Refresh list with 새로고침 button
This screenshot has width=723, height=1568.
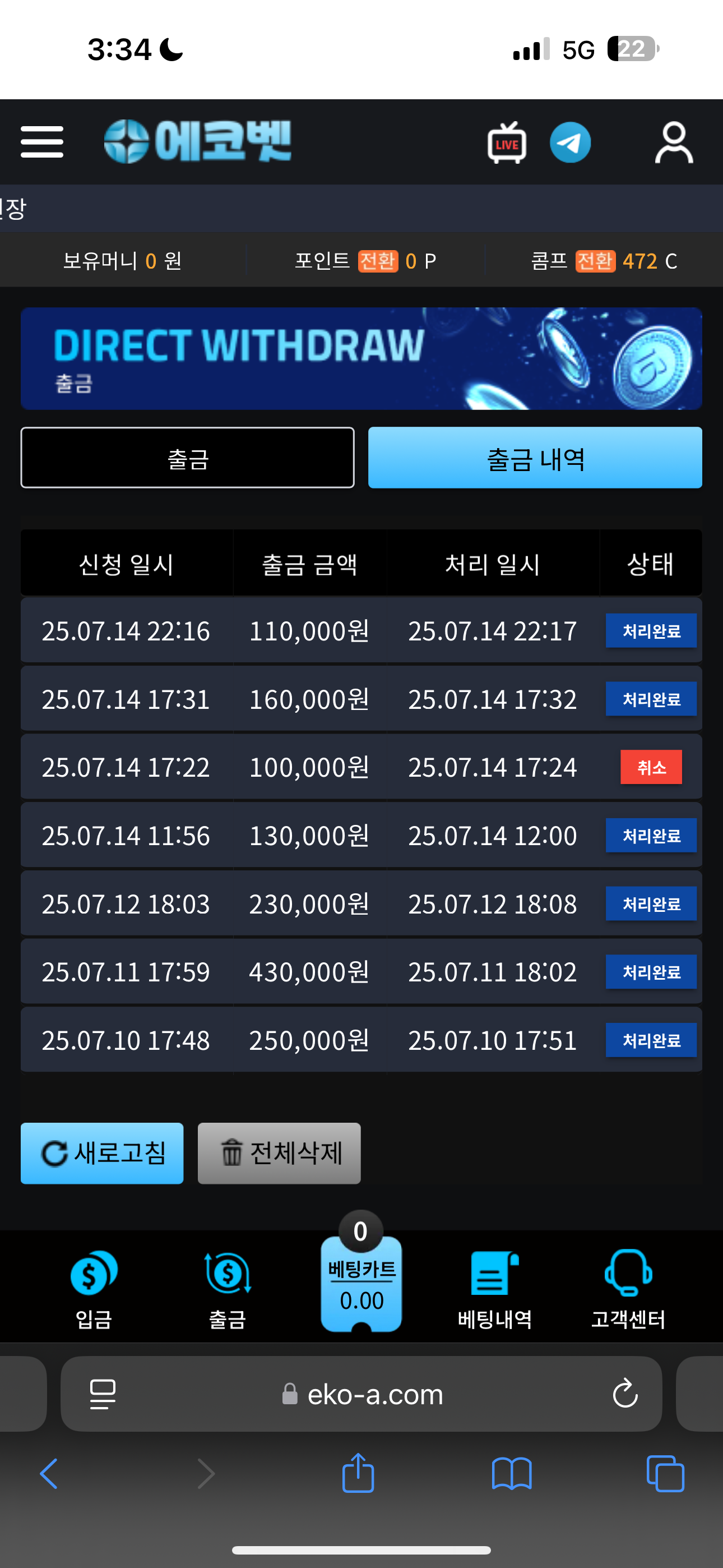pos(101,1154)
